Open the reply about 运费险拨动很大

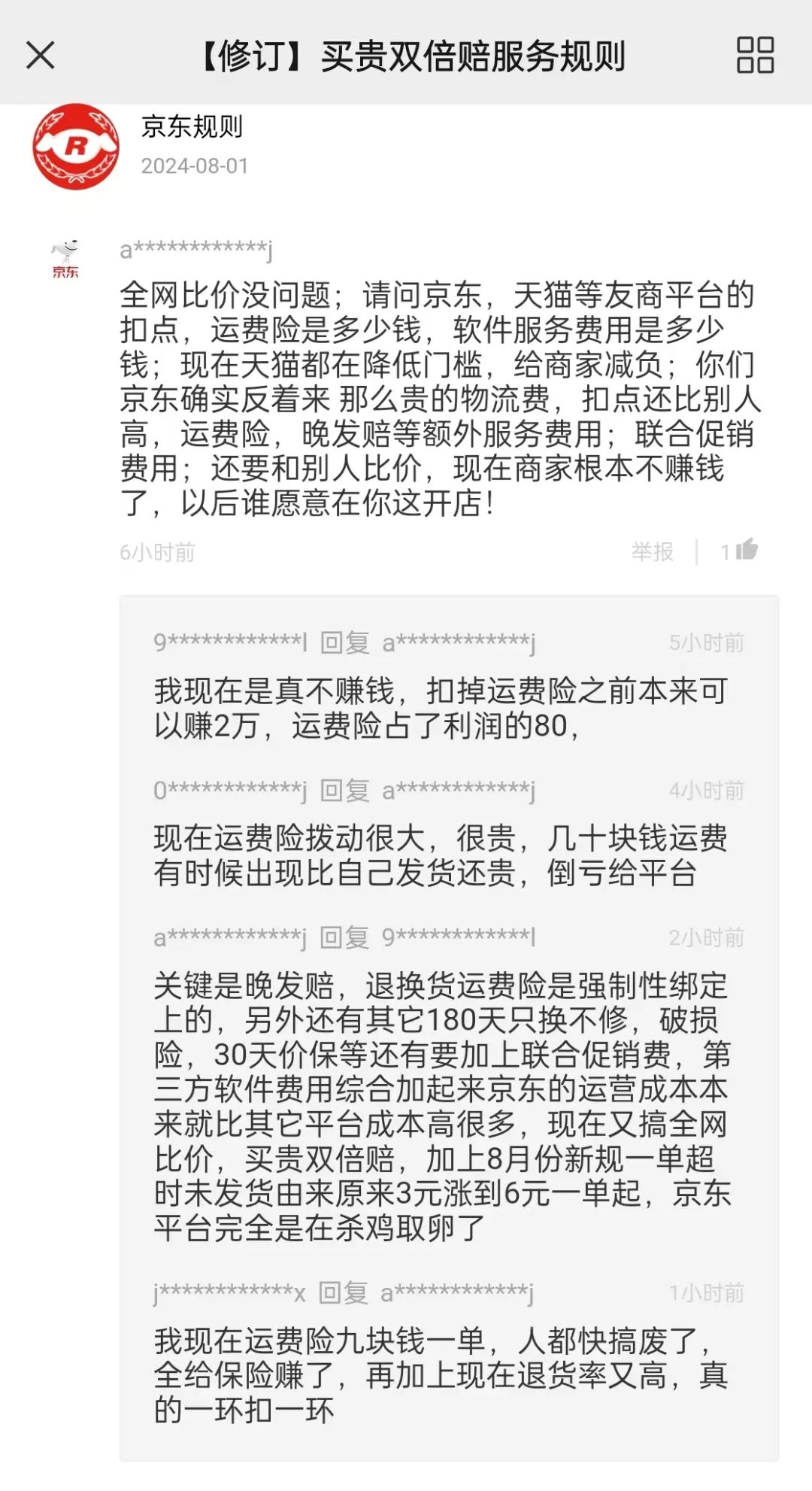point(441,855)
